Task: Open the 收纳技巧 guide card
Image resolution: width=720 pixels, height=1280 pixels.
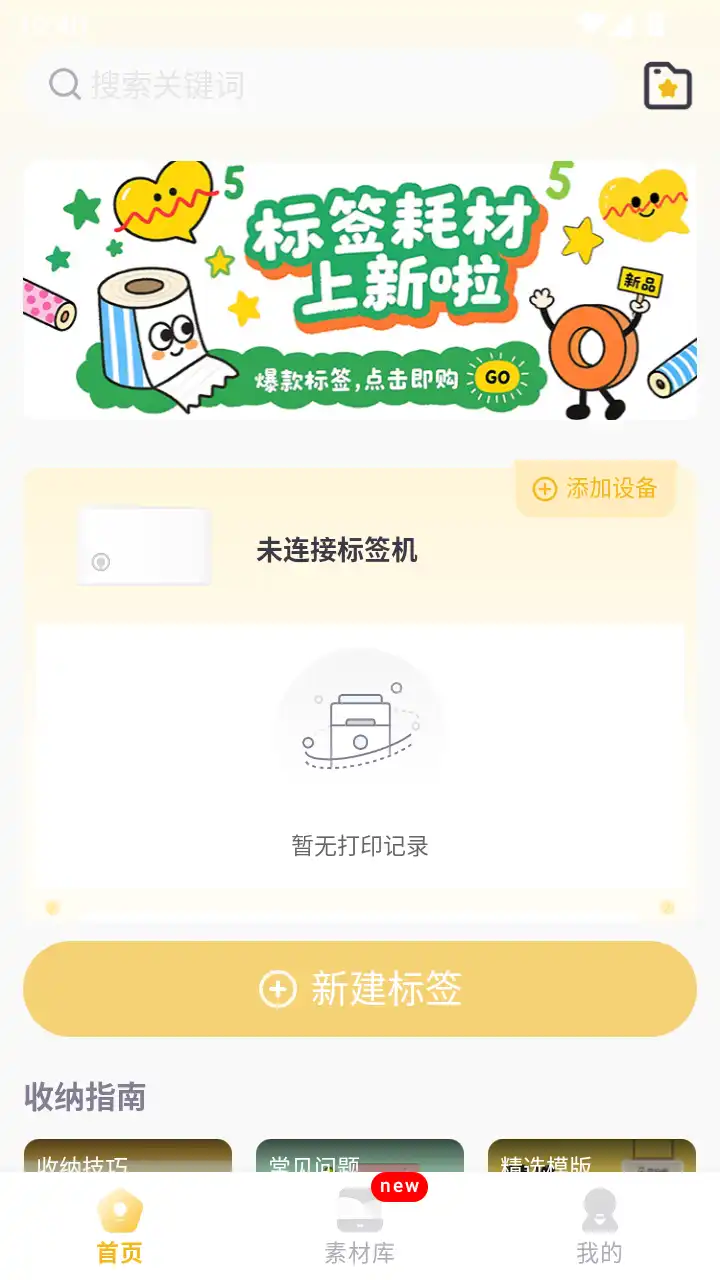Action: tap(128, 1160)
